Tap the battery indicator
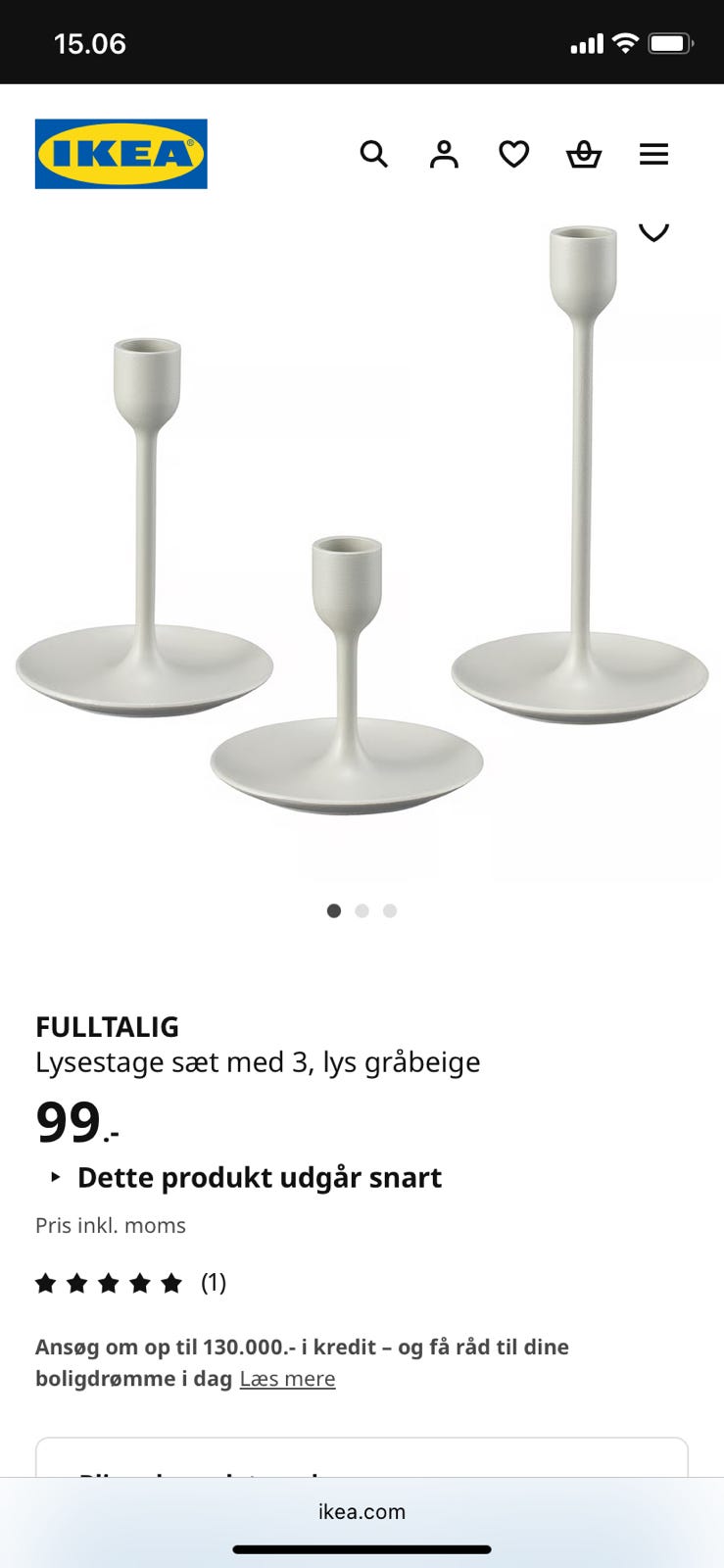724x1568 pixels. click(672, 42)
